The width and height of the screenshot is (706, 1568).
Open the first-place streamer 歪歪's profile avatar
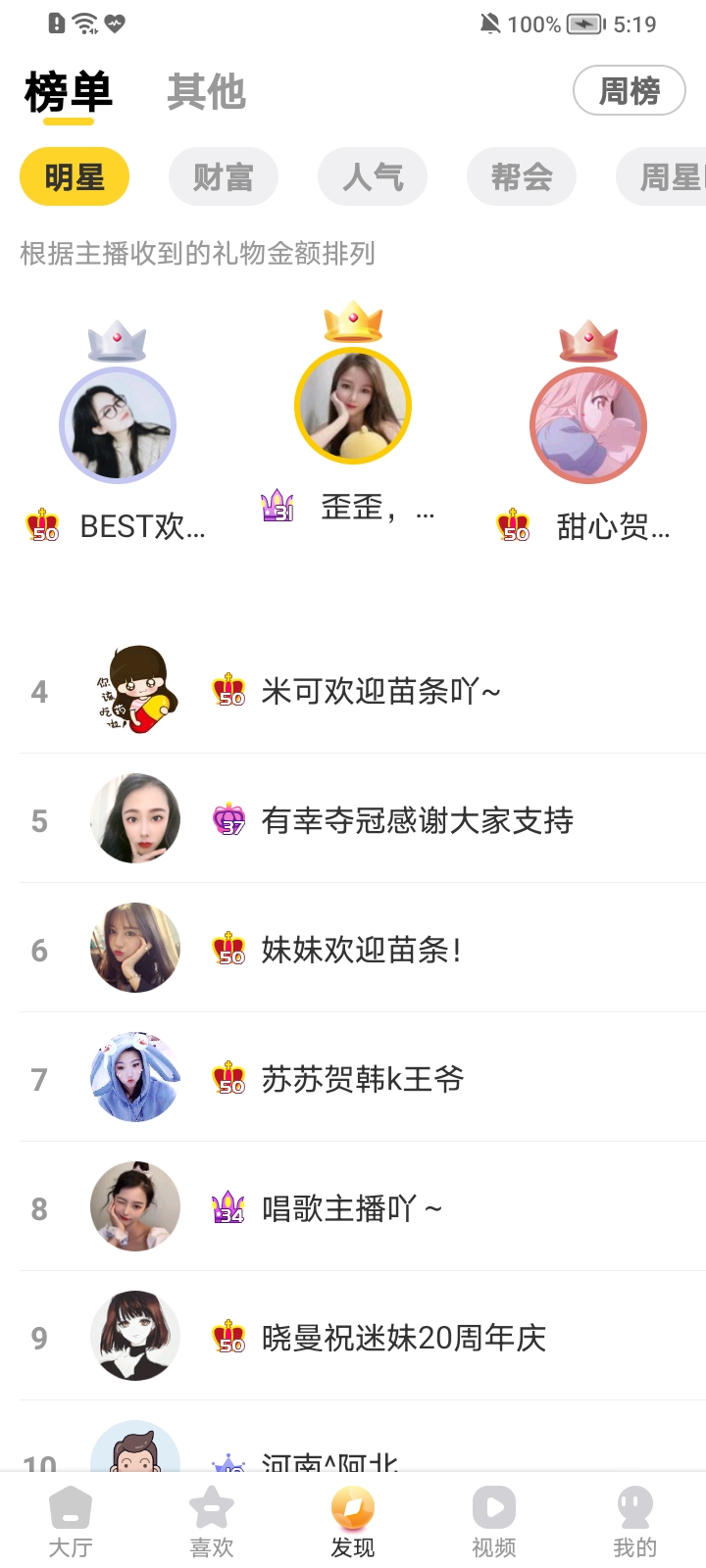[353, 405]
